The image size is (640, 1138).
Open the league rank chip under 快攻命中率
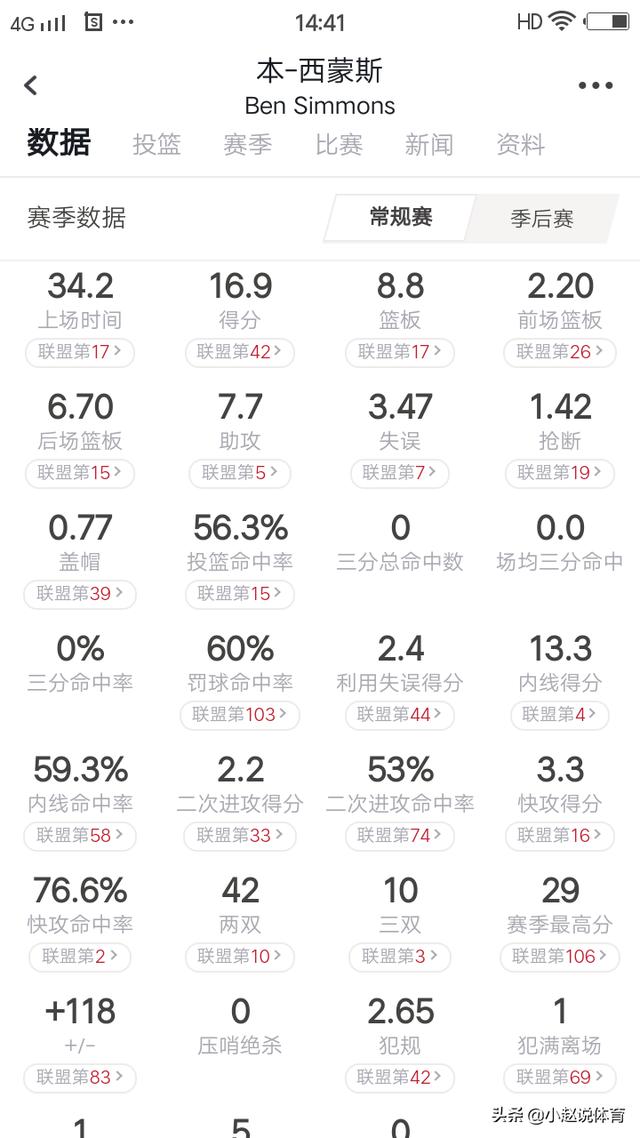click(80, 957)
